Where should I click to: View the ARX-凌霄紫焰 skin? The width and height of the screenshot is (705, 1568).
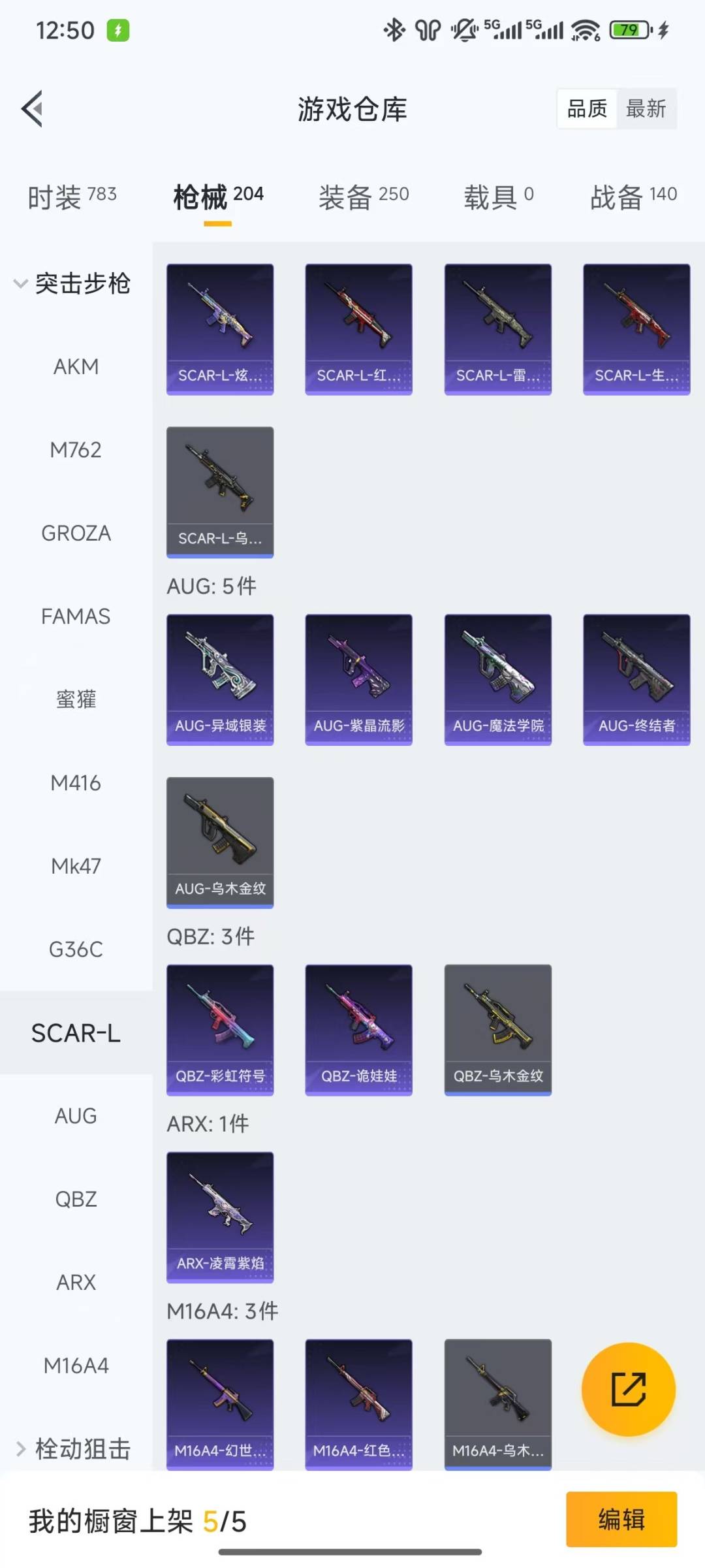click(x=220, y=1217)
